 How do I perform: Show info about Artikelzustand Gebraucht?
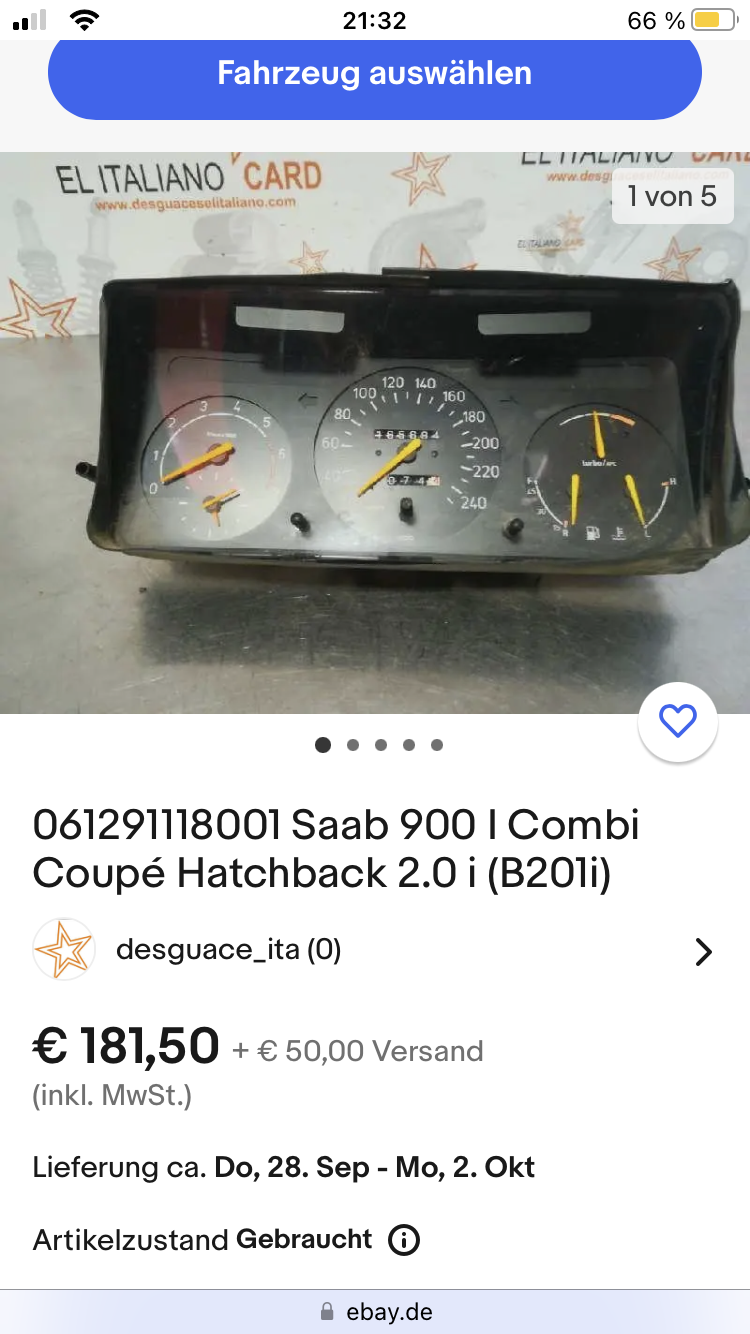[403, 1241]
